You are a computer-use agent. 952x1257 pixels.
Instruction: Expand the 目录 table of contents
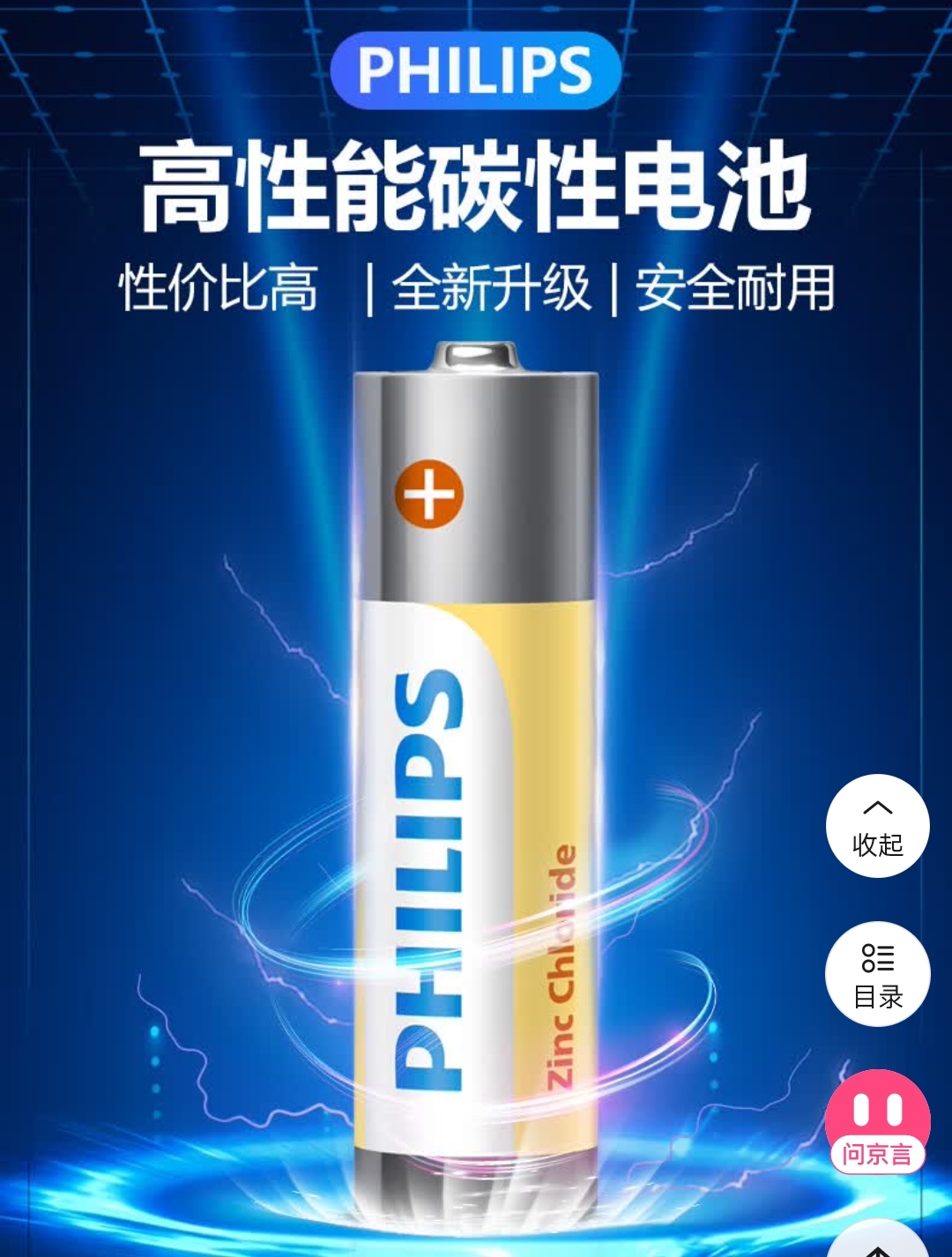tap(879, 973)
